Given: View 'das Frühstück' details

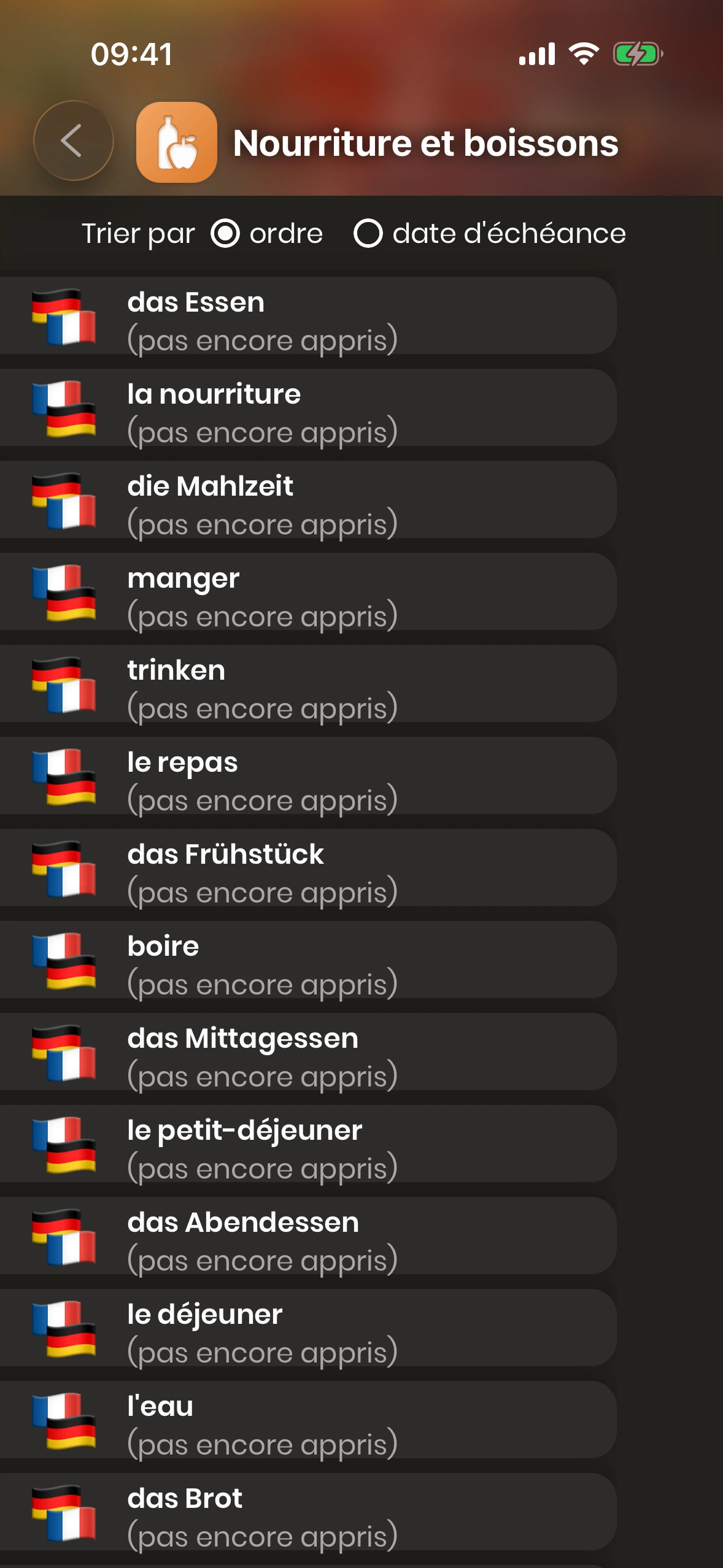Looking at the screenshot, I should pos(307,868).
